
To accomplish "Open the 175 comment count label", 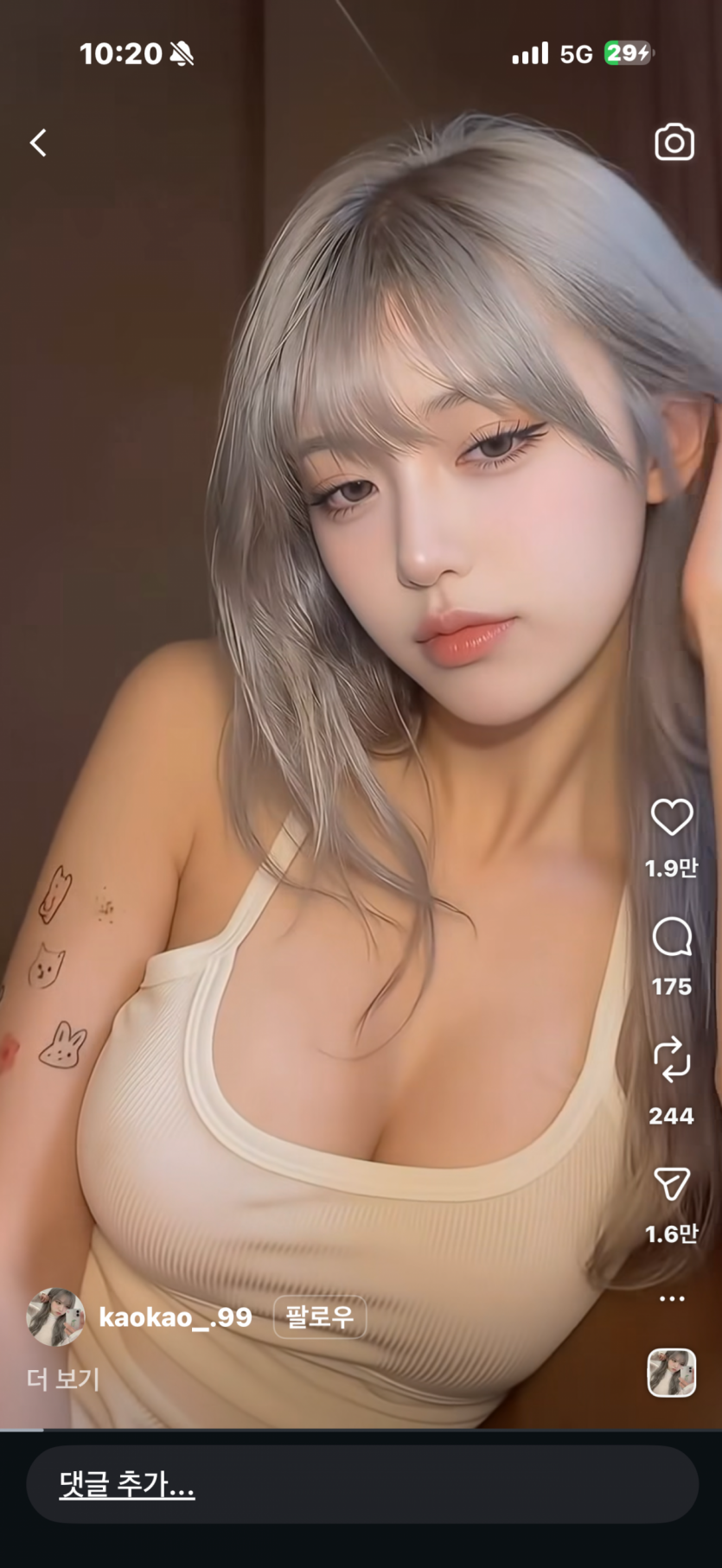I will click(x=671, y=985).
